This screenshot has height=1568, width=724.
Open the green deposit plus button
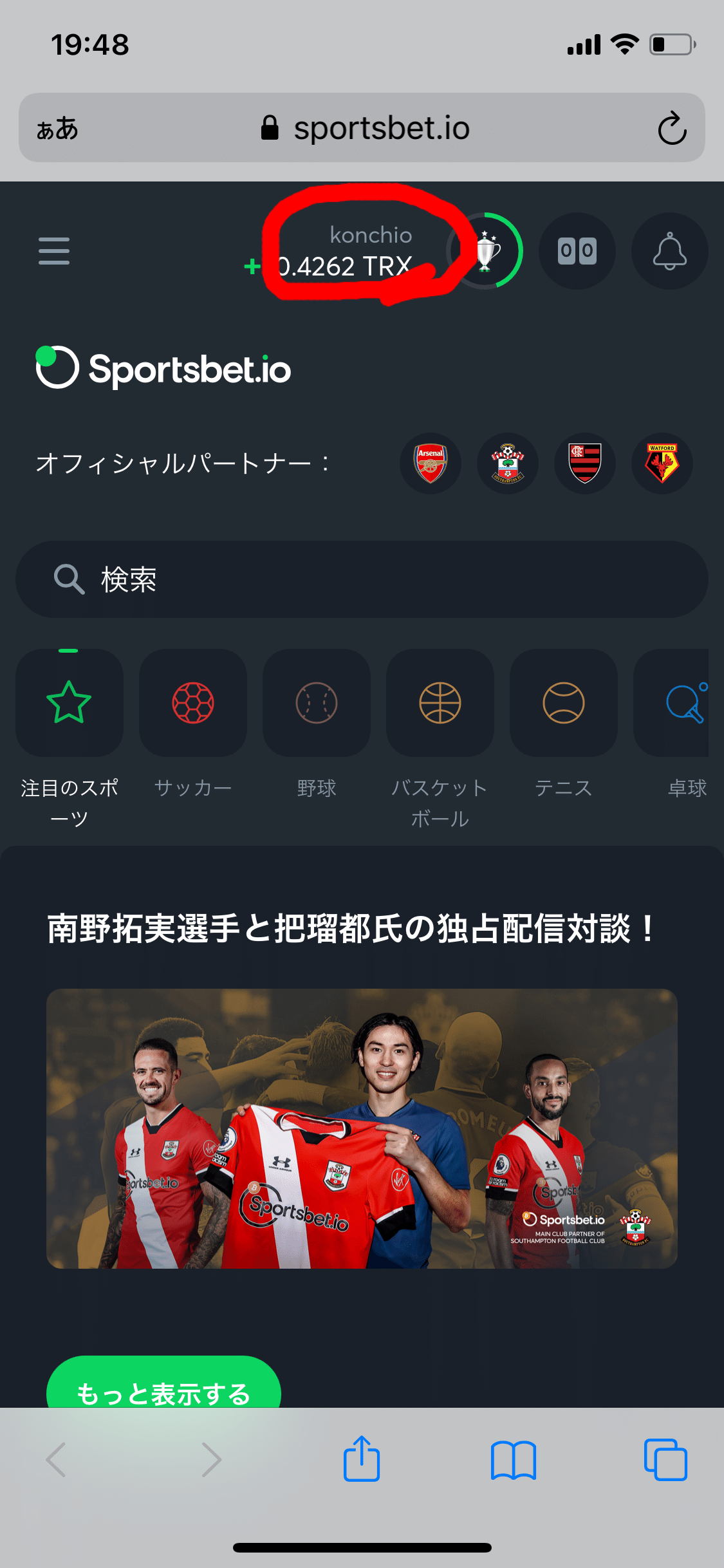pos(252,264)
